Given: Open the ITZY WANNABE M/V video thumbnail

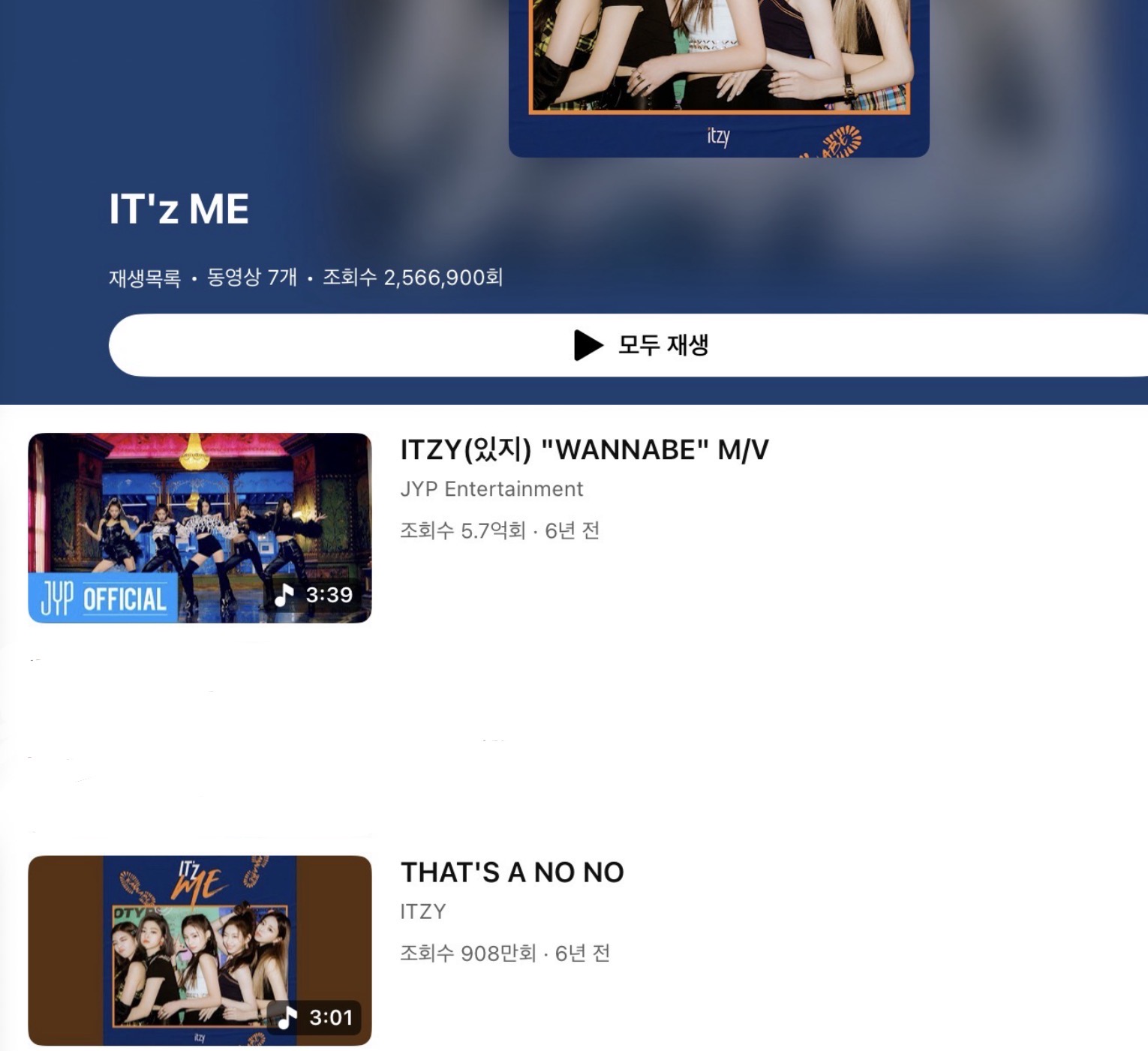Looking at the screenshot, I should pyautogui.click(x=200, y=527).
